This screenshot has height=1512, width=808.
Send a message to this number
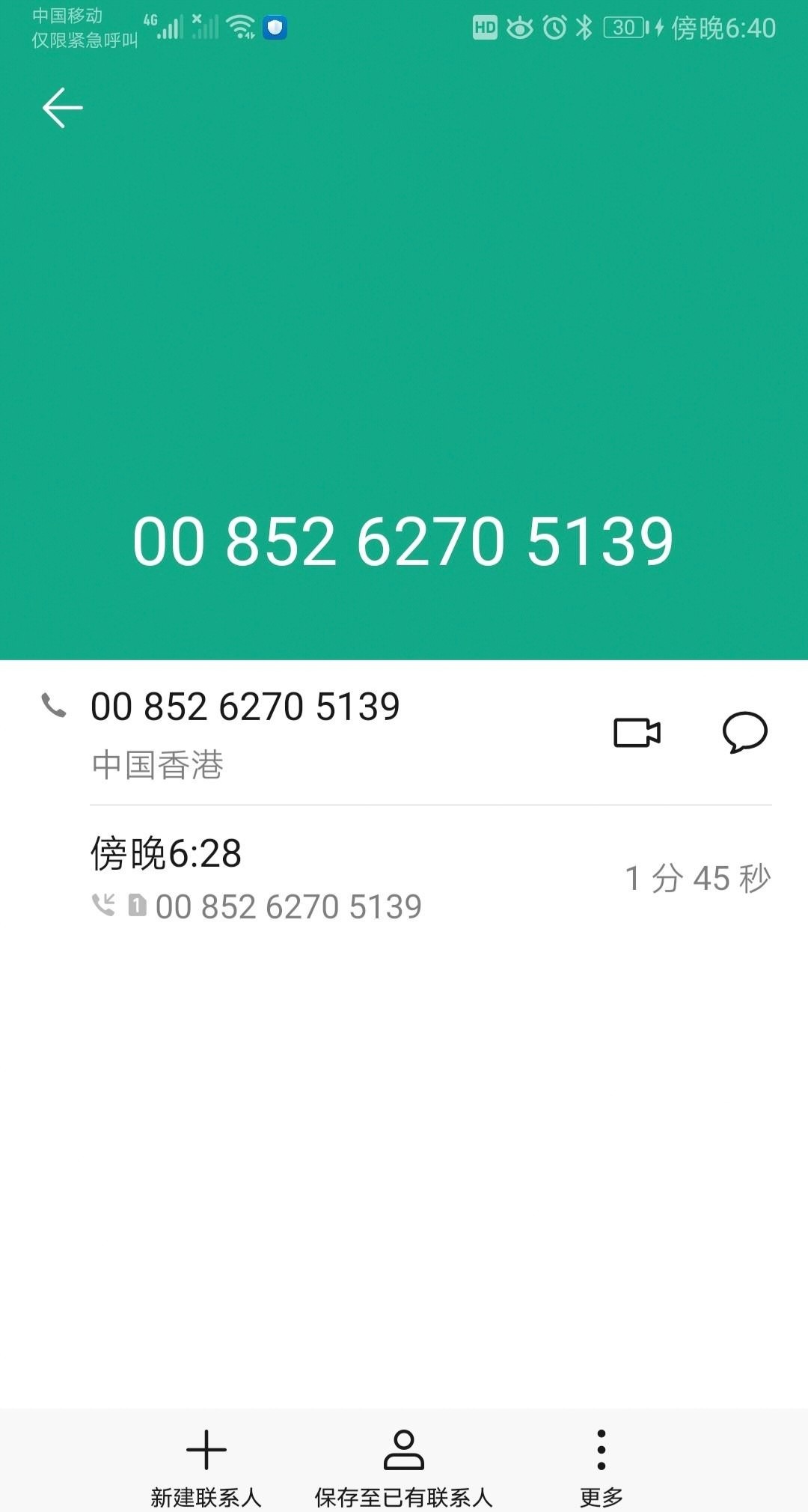tap(744, 733)
